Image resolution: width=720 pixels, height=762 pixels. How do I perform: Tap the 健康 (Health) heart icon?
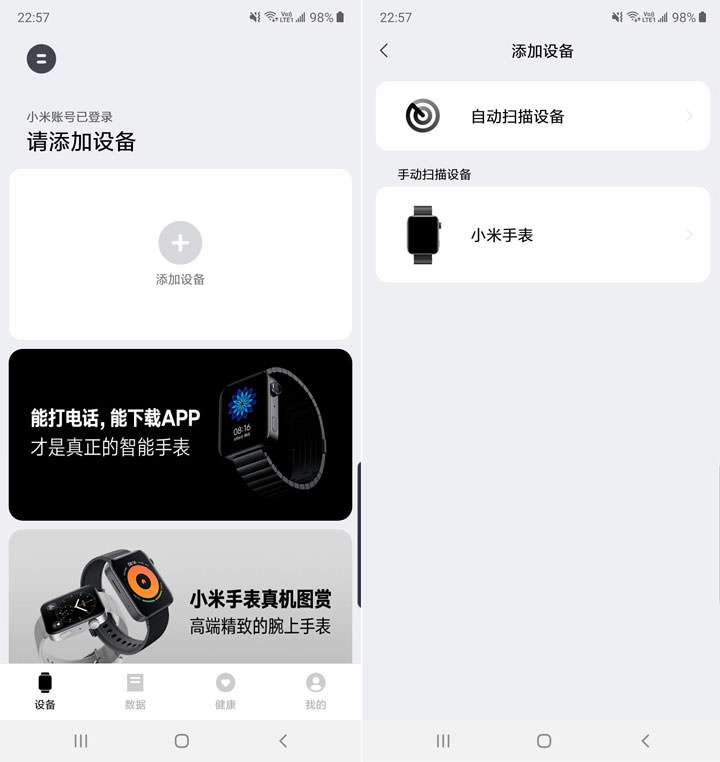(x=225, y=682)
